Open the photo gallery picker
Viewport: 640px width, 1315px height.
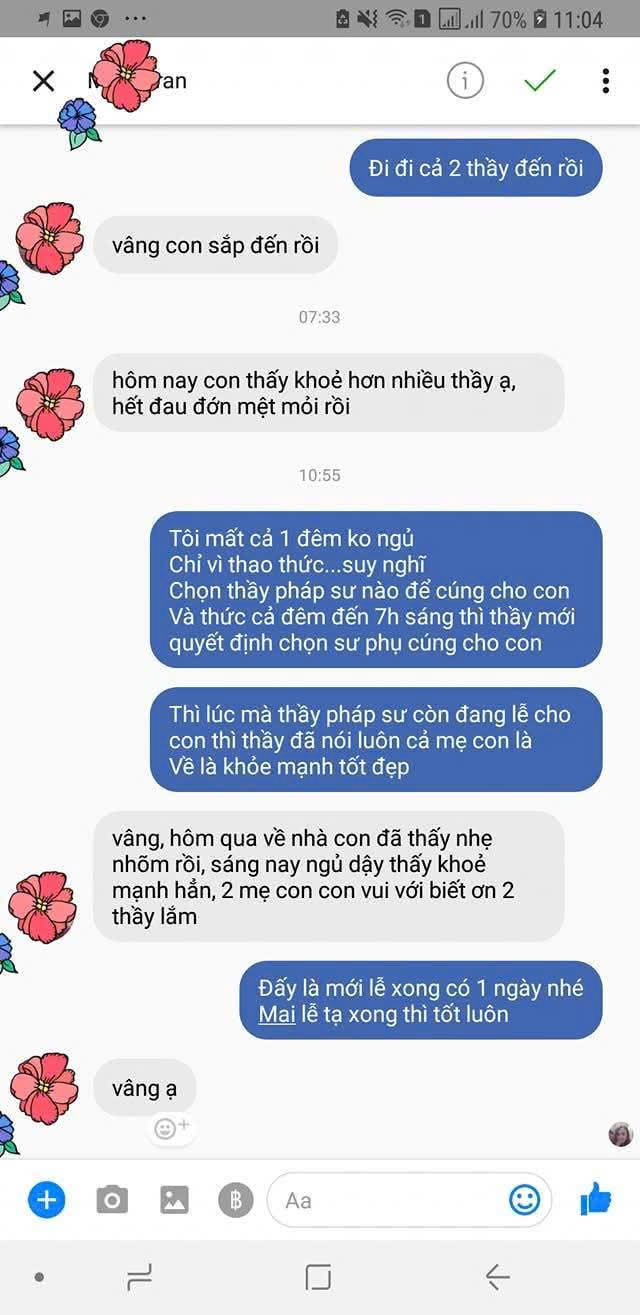(x=174, y=1199)
